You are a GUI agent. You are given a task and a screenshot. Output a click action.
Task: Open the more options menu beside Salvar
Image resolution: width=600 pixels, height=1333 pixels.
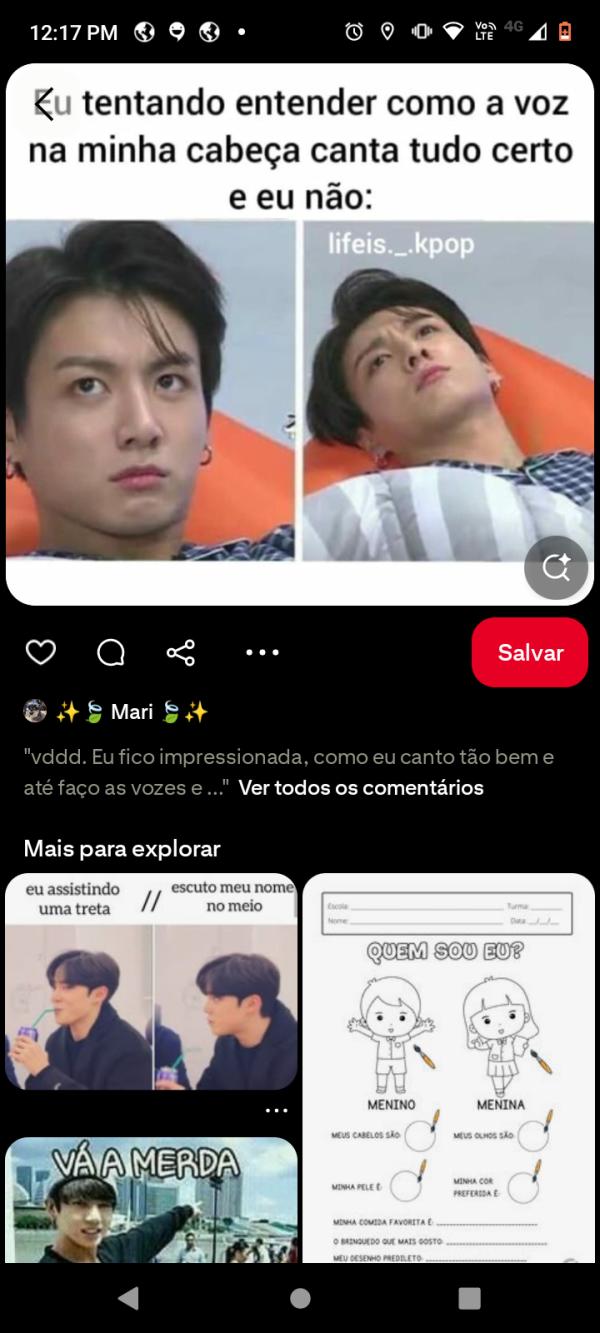(262, 653)
